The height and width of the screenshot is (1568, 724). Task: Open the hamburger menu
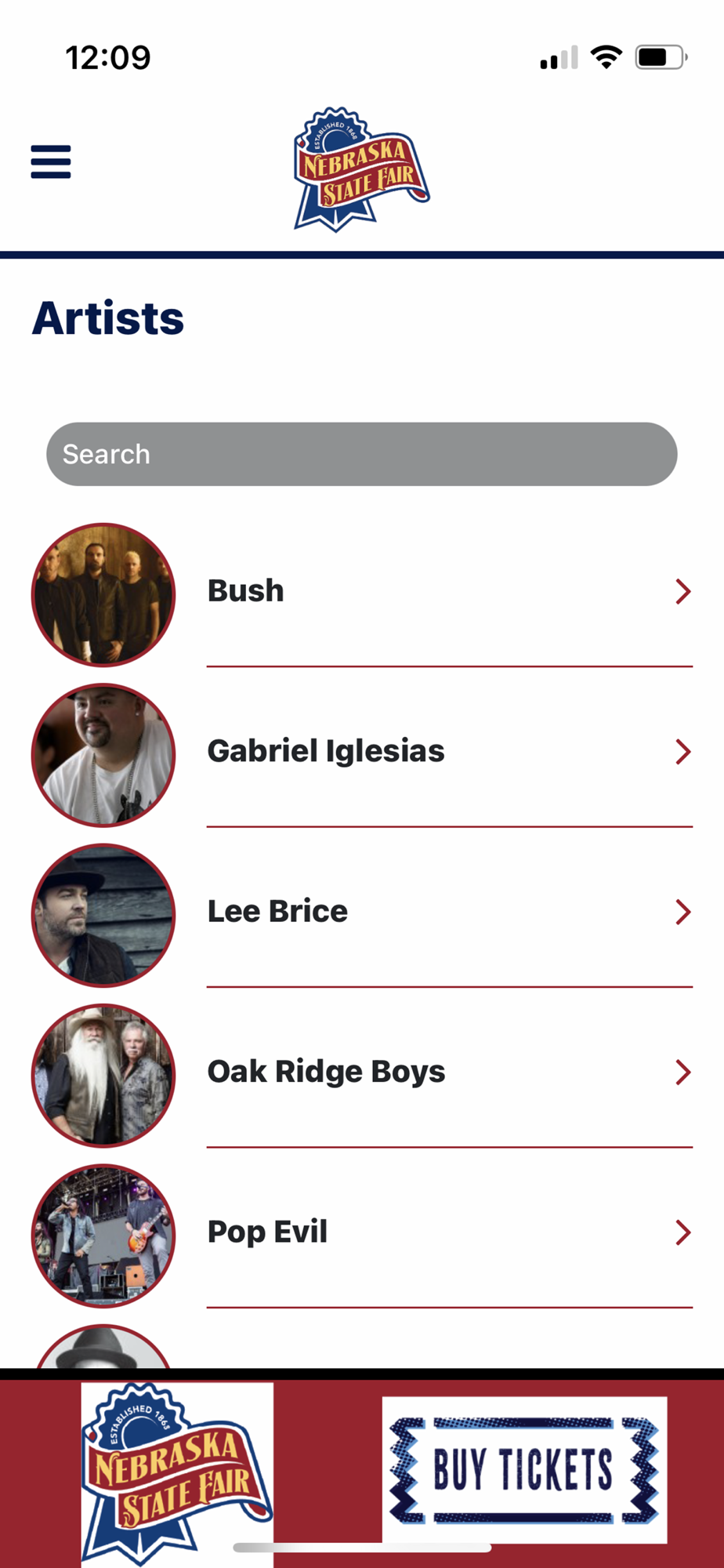[51, 162]
